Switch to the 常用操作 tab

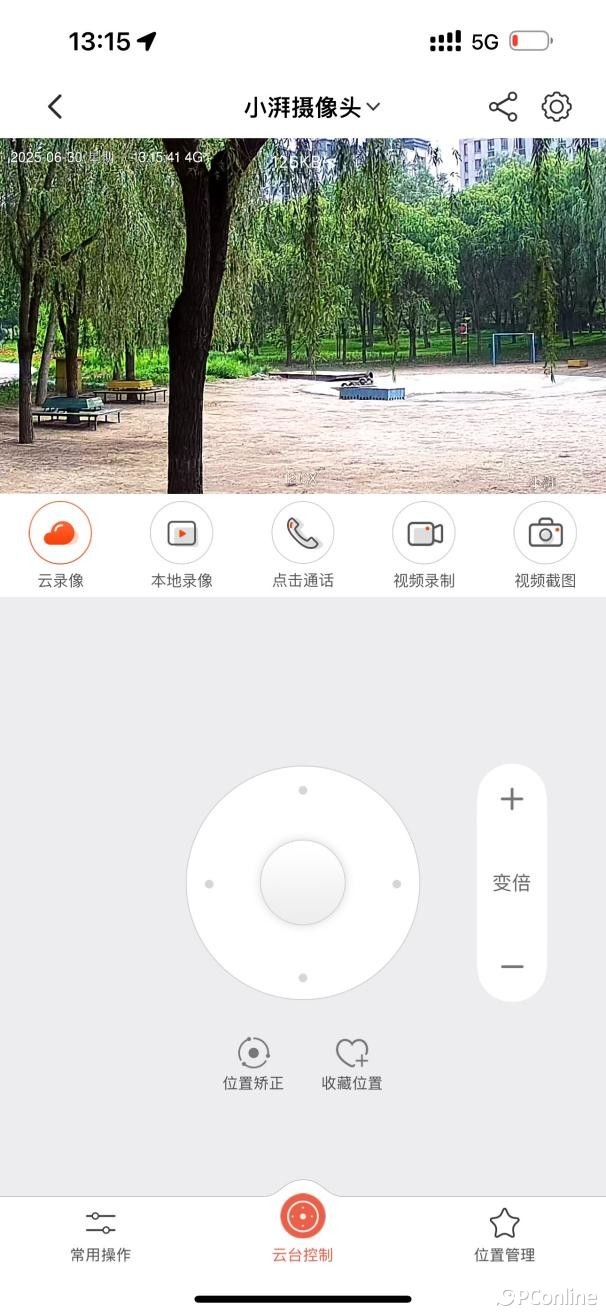[100, 1234]
